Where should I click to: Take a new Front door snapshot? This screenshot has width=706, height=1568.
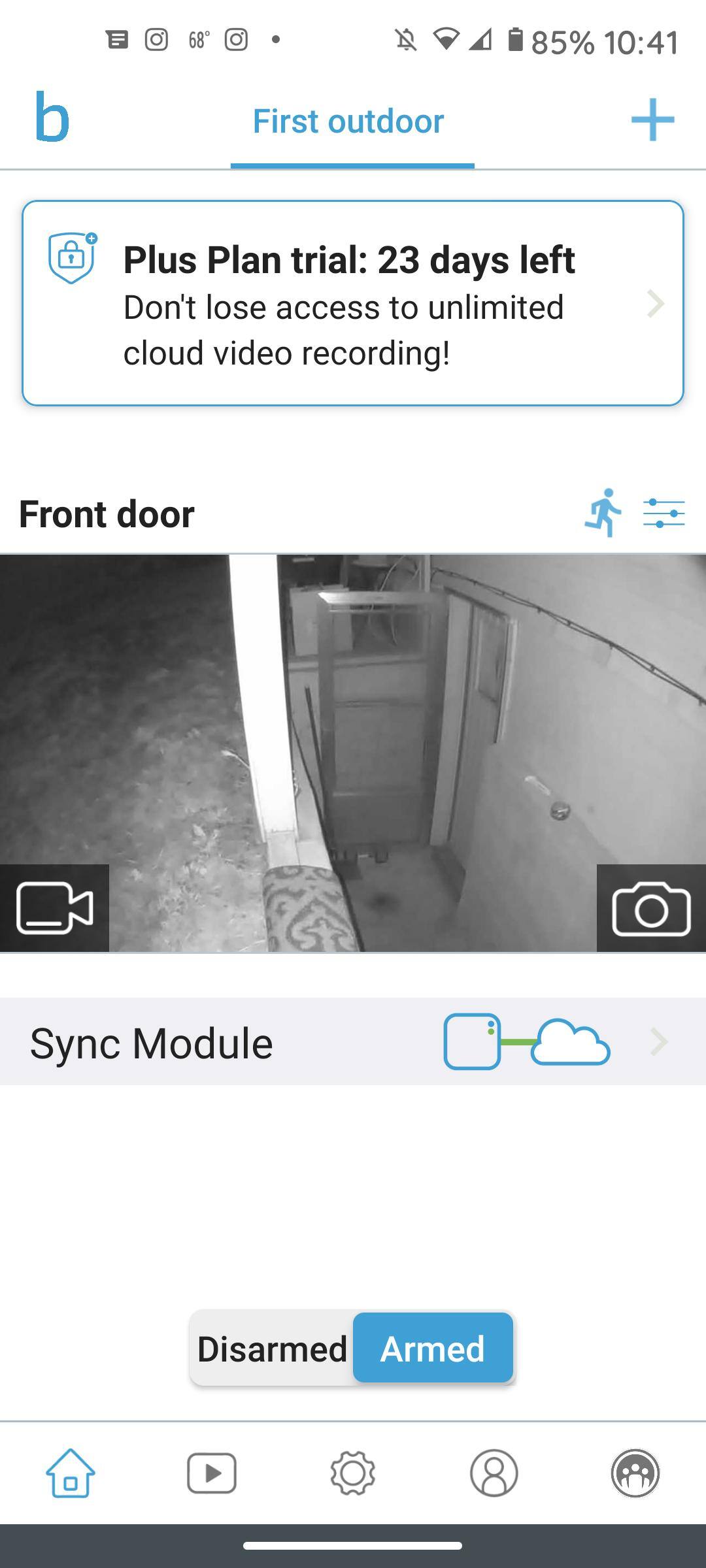651,907
